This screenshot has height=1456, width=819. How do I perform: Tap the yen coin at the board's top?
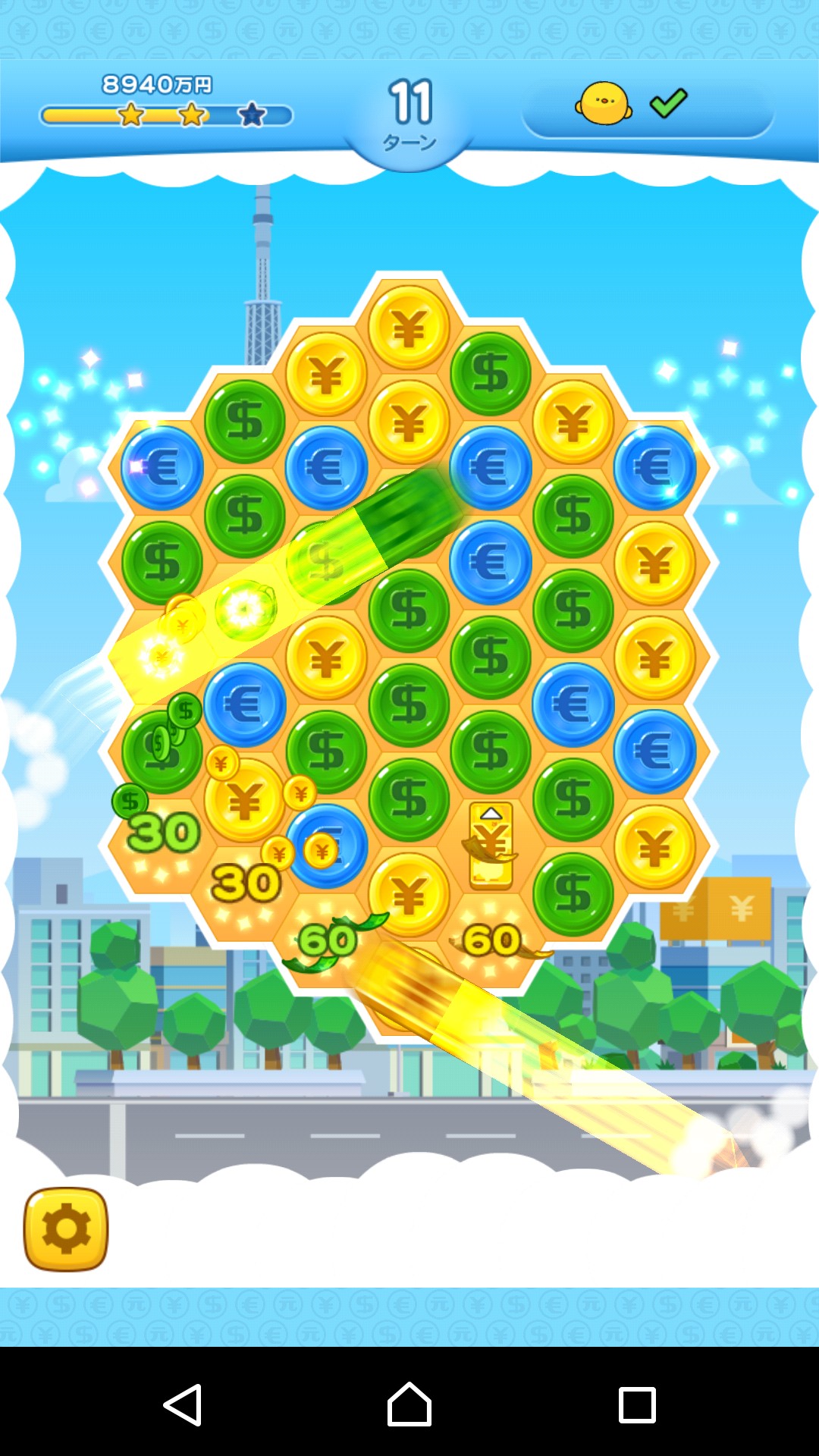(409, 328)
